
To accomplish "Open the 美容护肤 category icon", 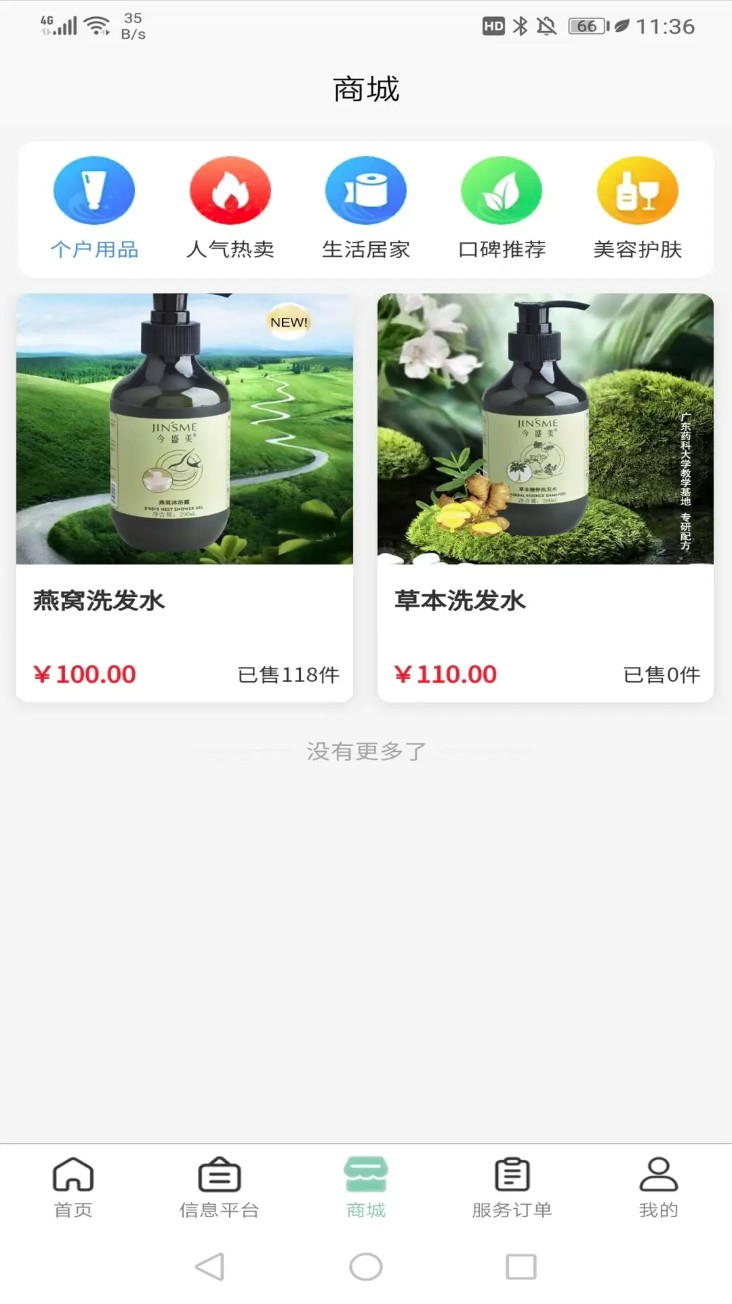I will point(637,190).
